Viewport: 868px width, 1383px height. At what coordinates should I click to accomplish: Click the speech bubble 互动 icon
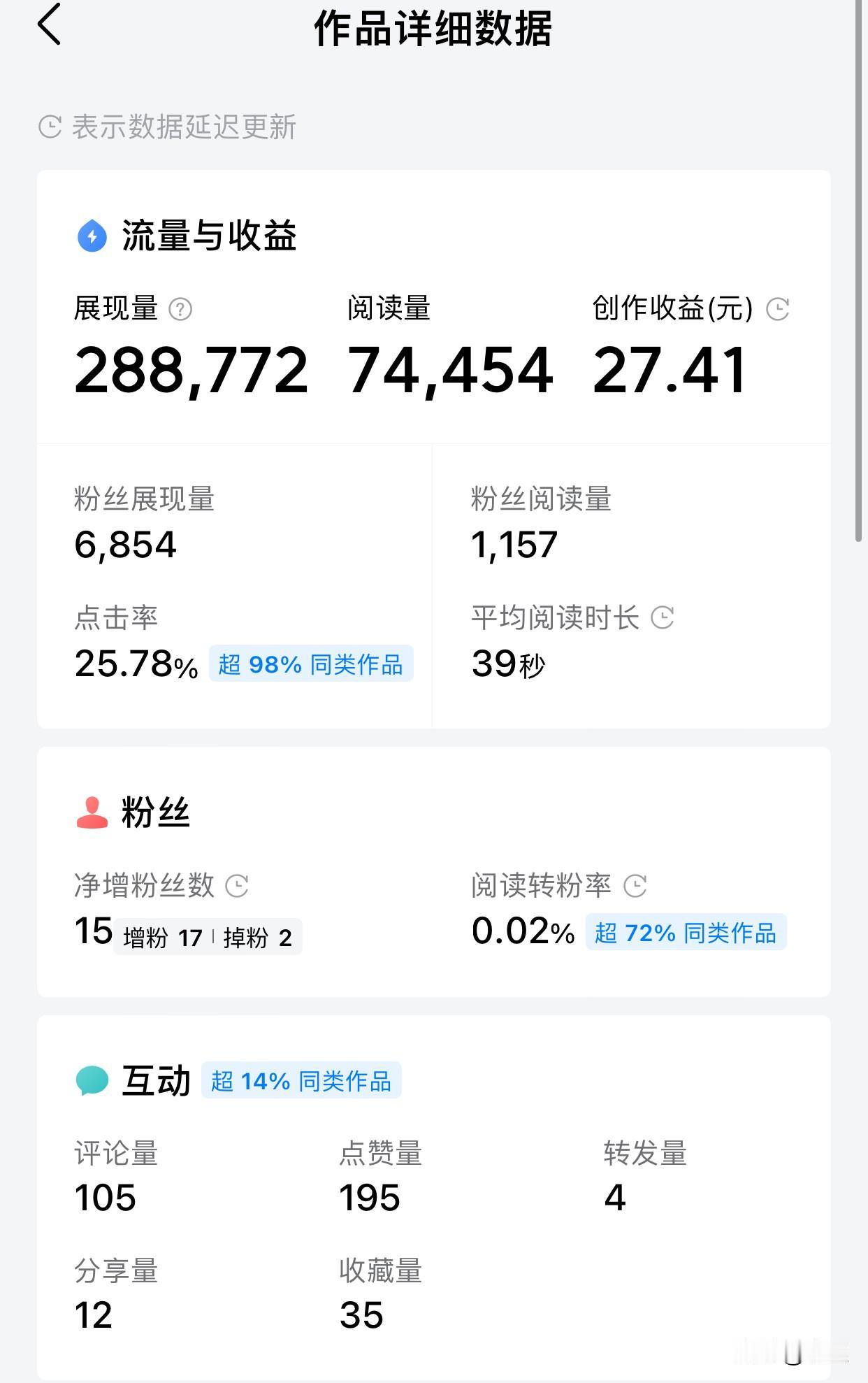(x=92, y=1080)
